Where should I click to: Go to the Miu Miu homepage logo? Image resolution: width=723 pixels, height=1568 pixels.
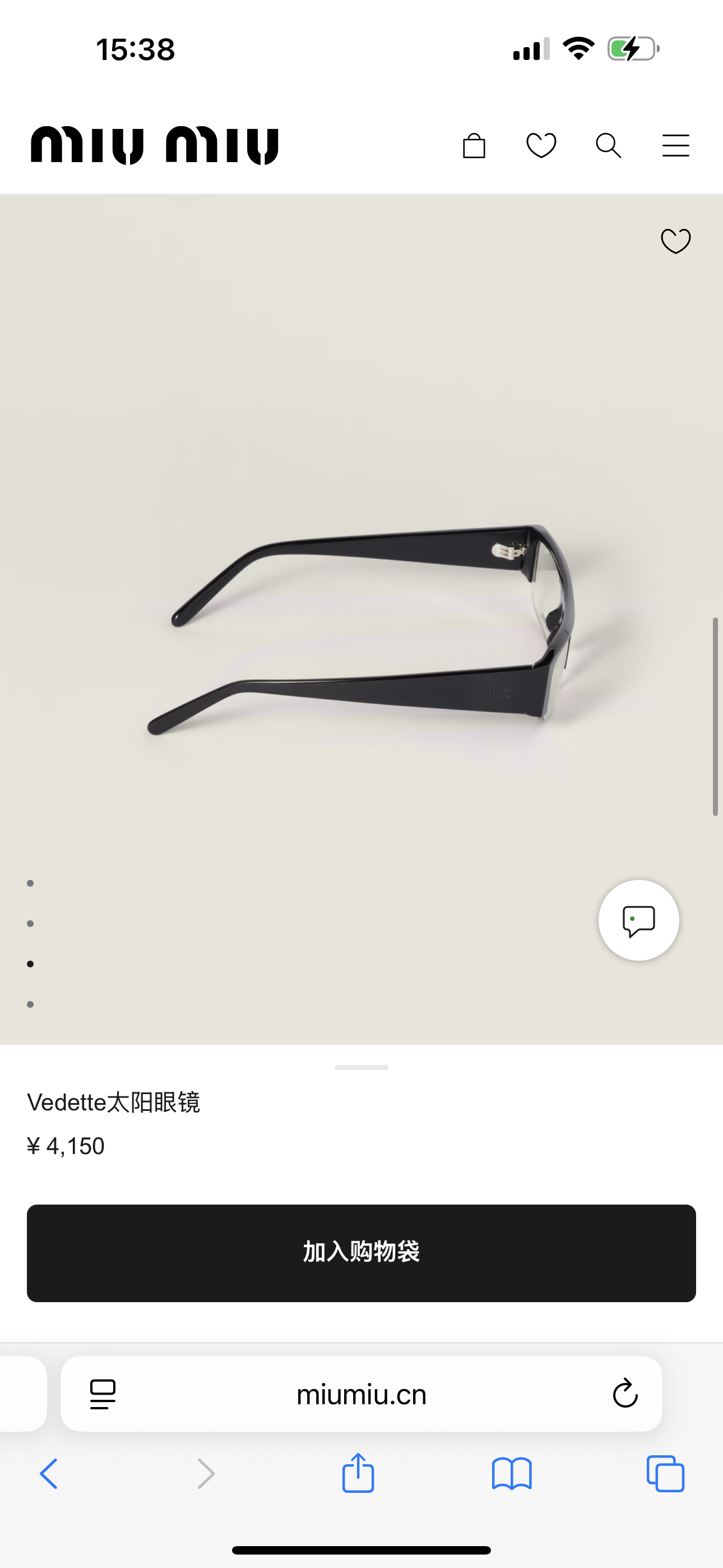155,145
